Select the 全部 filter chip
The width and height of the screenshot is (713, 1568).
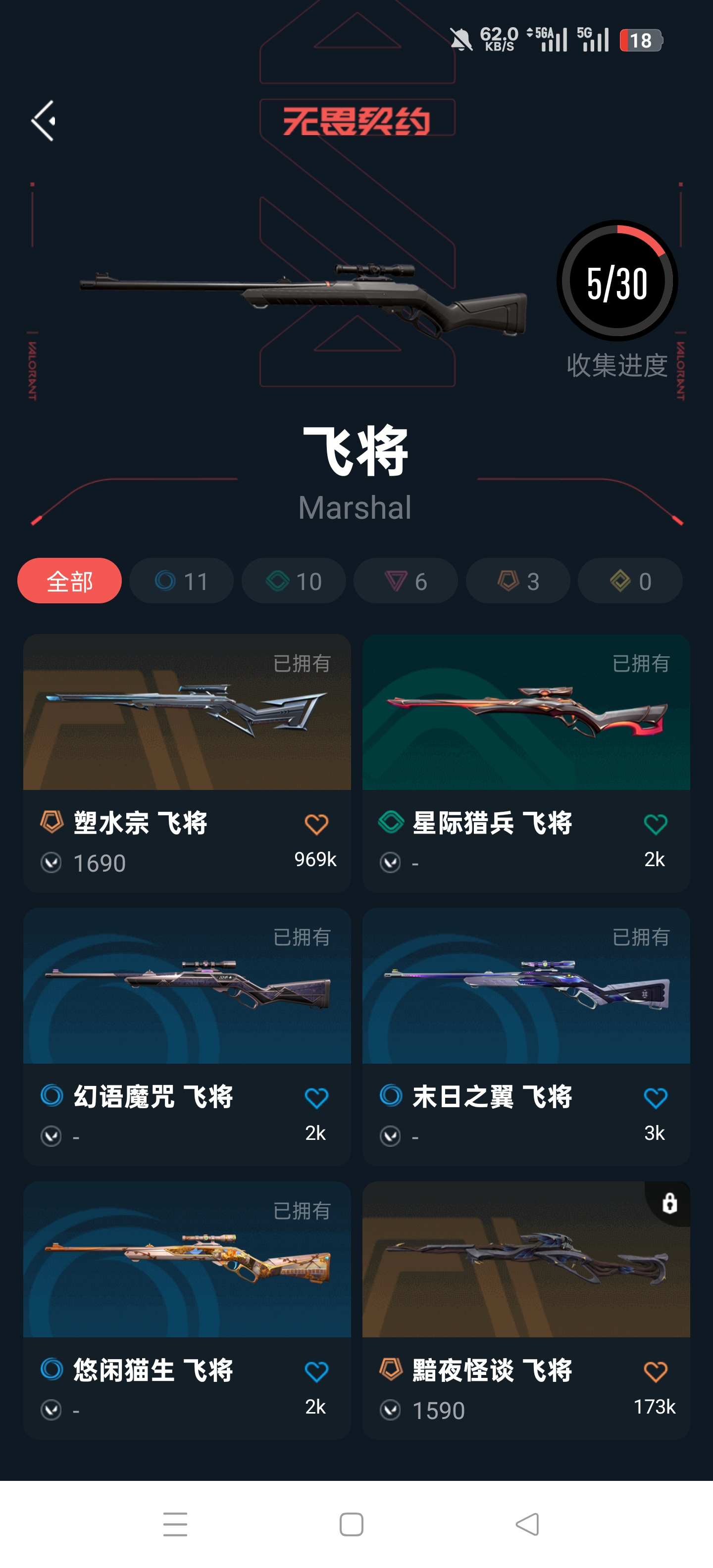(69, 581)
